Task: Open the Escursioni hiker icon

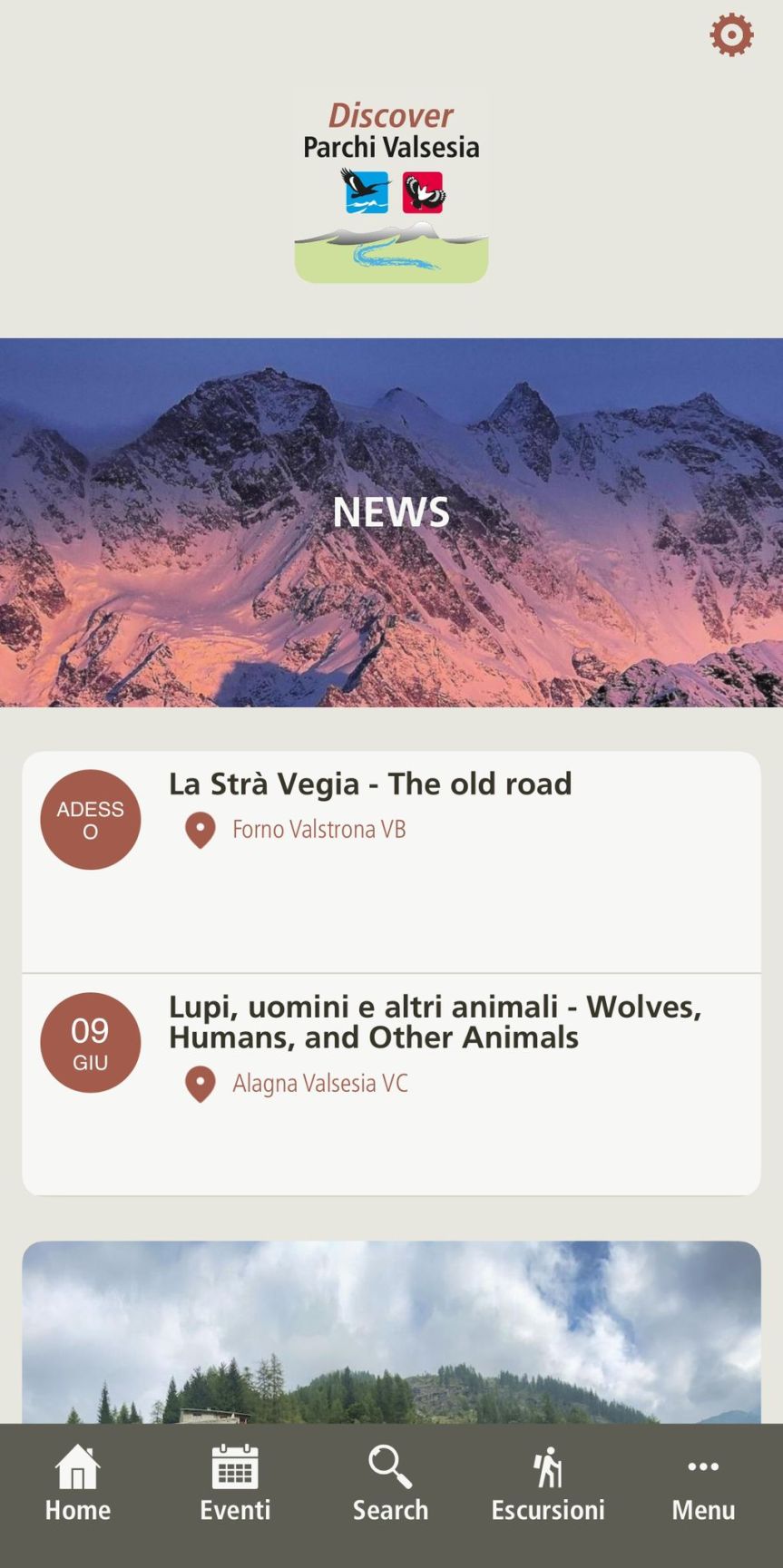Action: pyautogui.click(x=547, y=1466)
